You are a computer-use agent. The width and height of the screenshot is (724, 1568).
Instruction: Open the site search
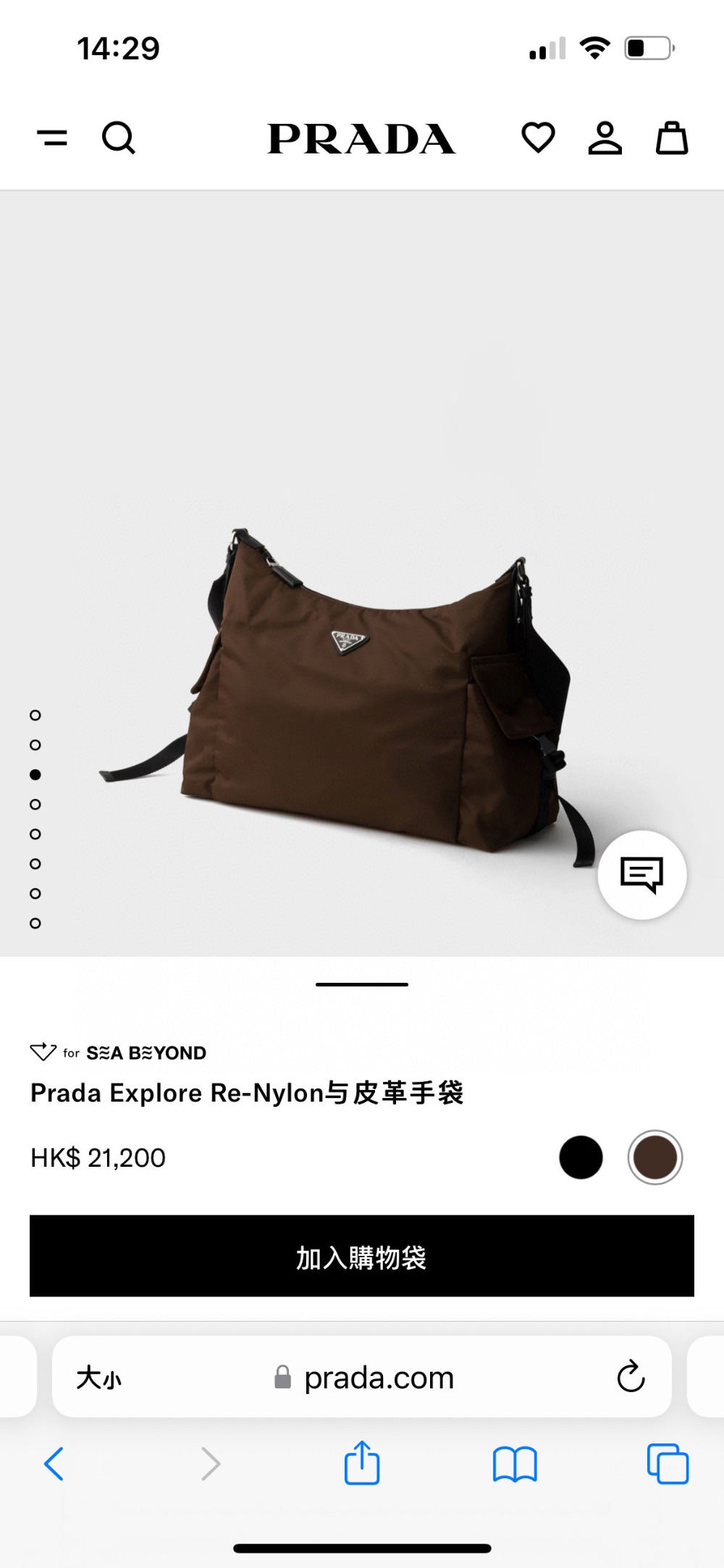(x=119, y=137)
